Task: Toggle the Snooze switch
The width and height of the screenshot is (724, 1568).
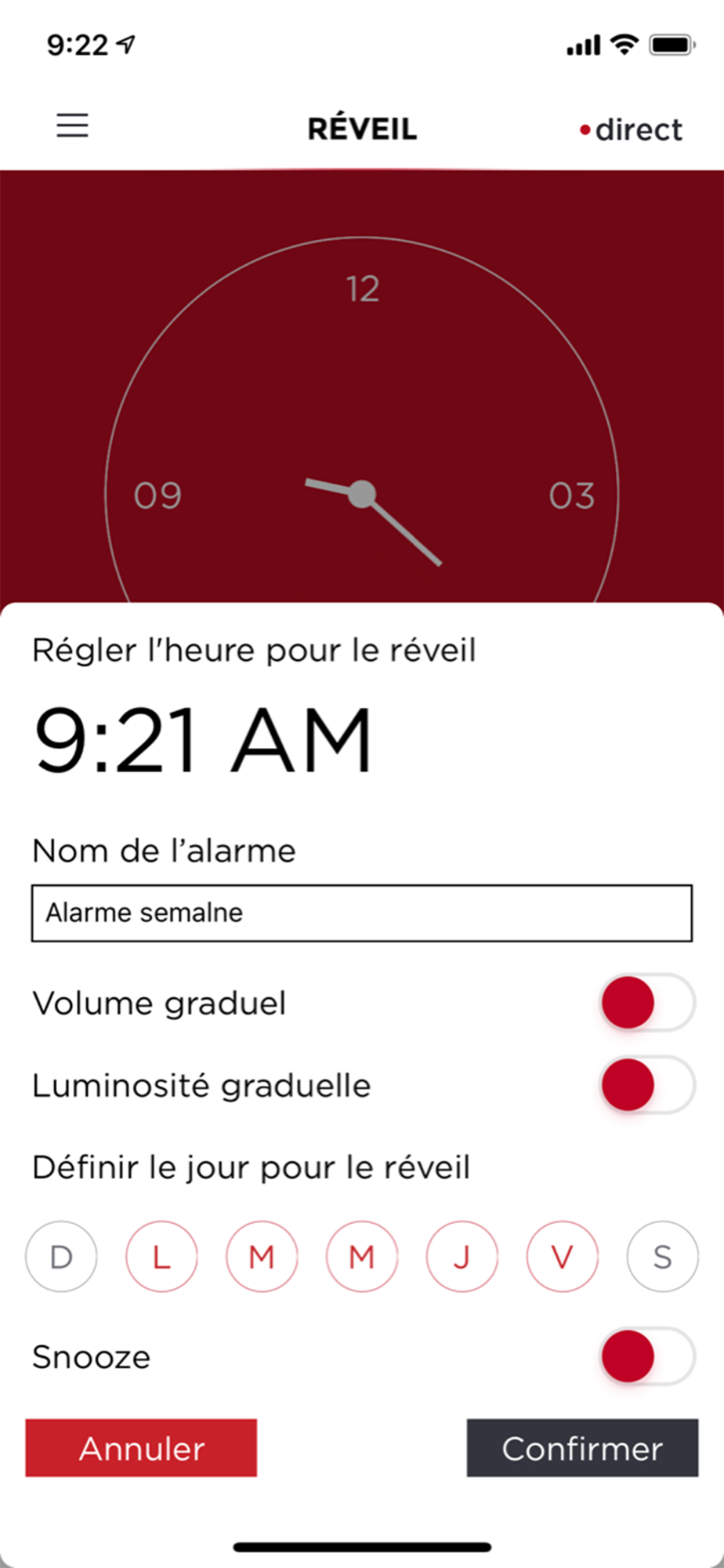Action: click(x=647, y=1356)
